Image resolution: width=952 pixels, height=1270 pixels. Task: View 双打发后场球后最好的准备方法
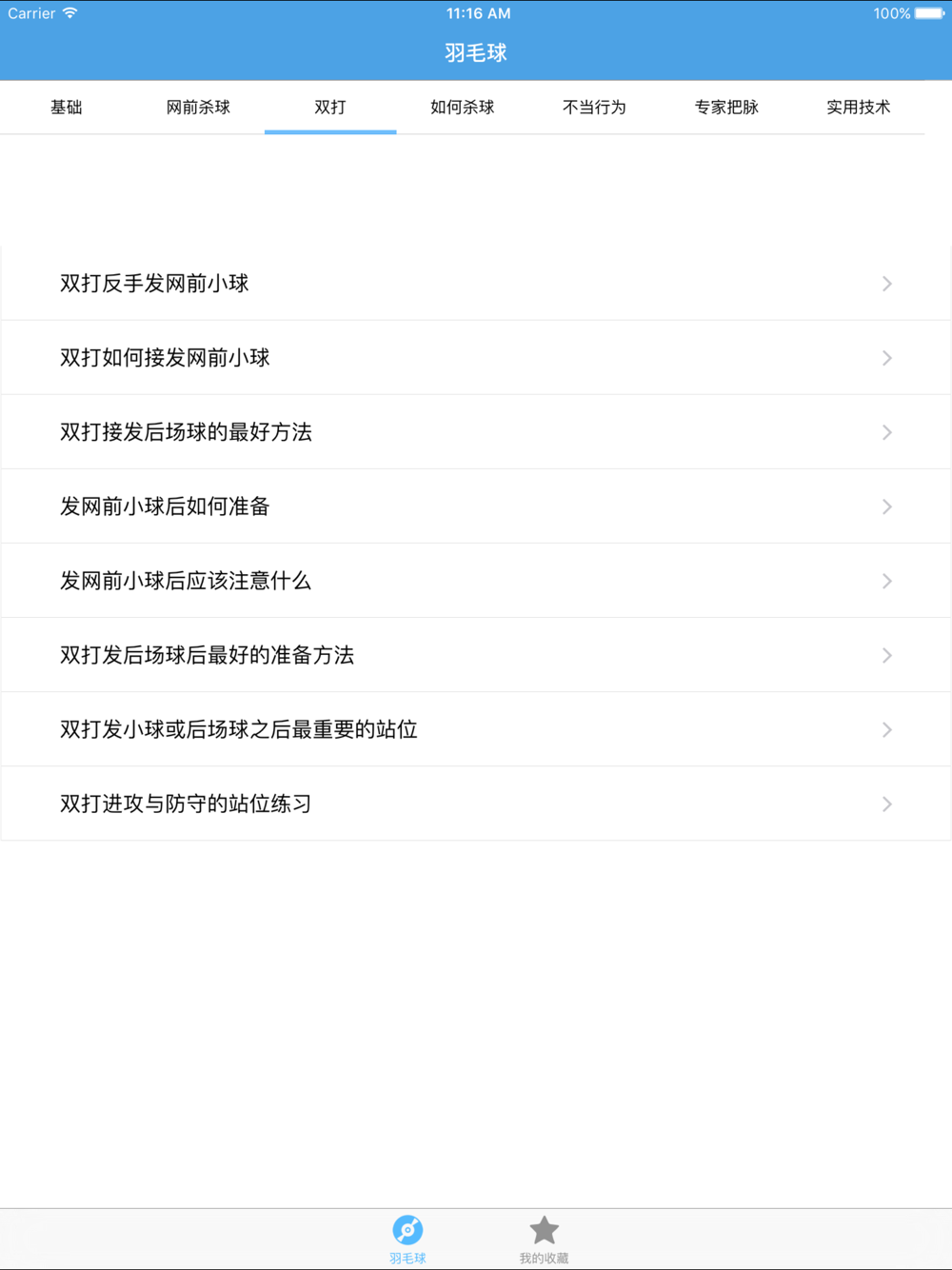pyautogui.click(x=476, y=655)
